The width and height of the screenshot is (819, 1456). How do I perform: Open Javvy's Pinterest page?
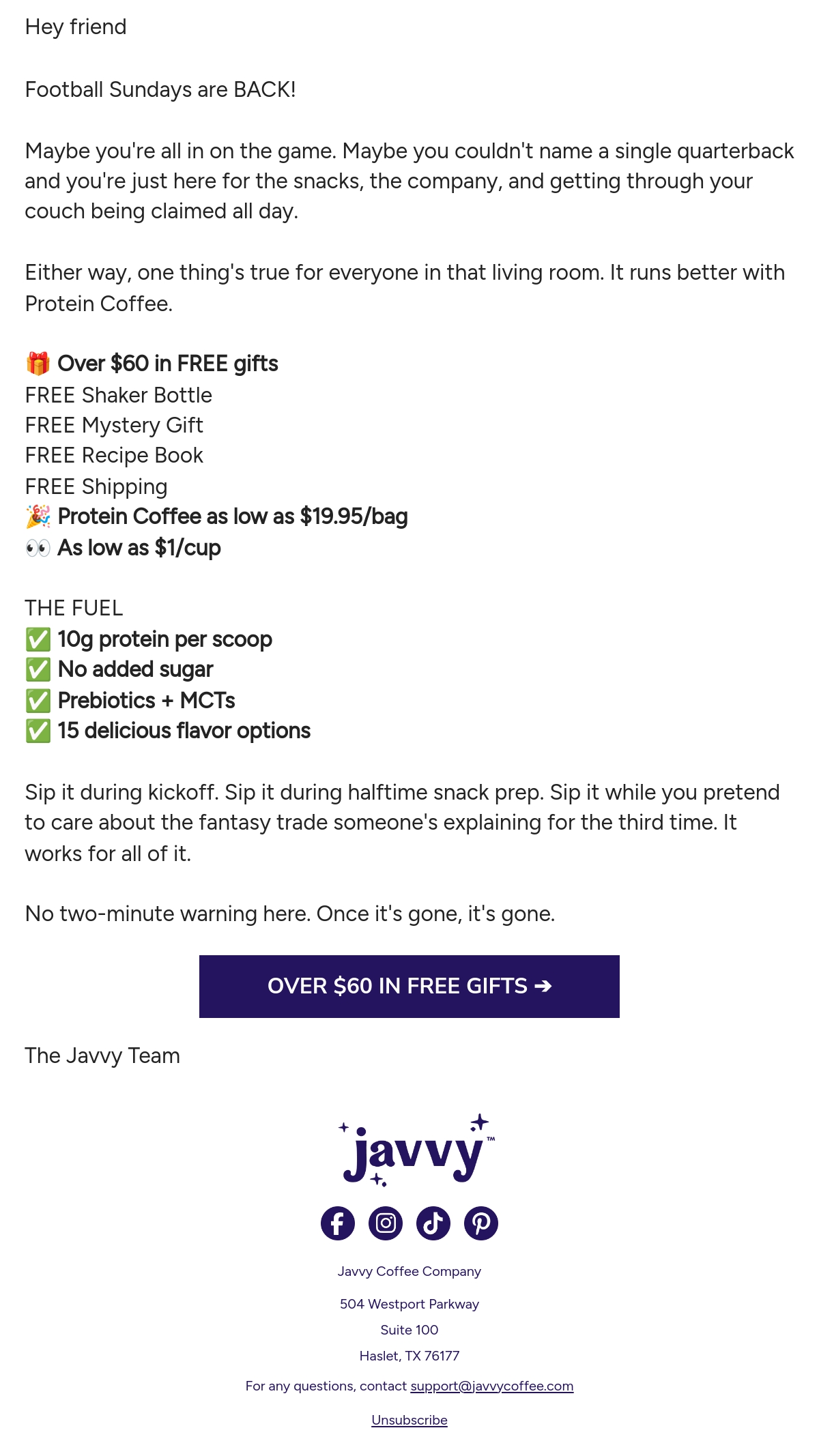481,1223
